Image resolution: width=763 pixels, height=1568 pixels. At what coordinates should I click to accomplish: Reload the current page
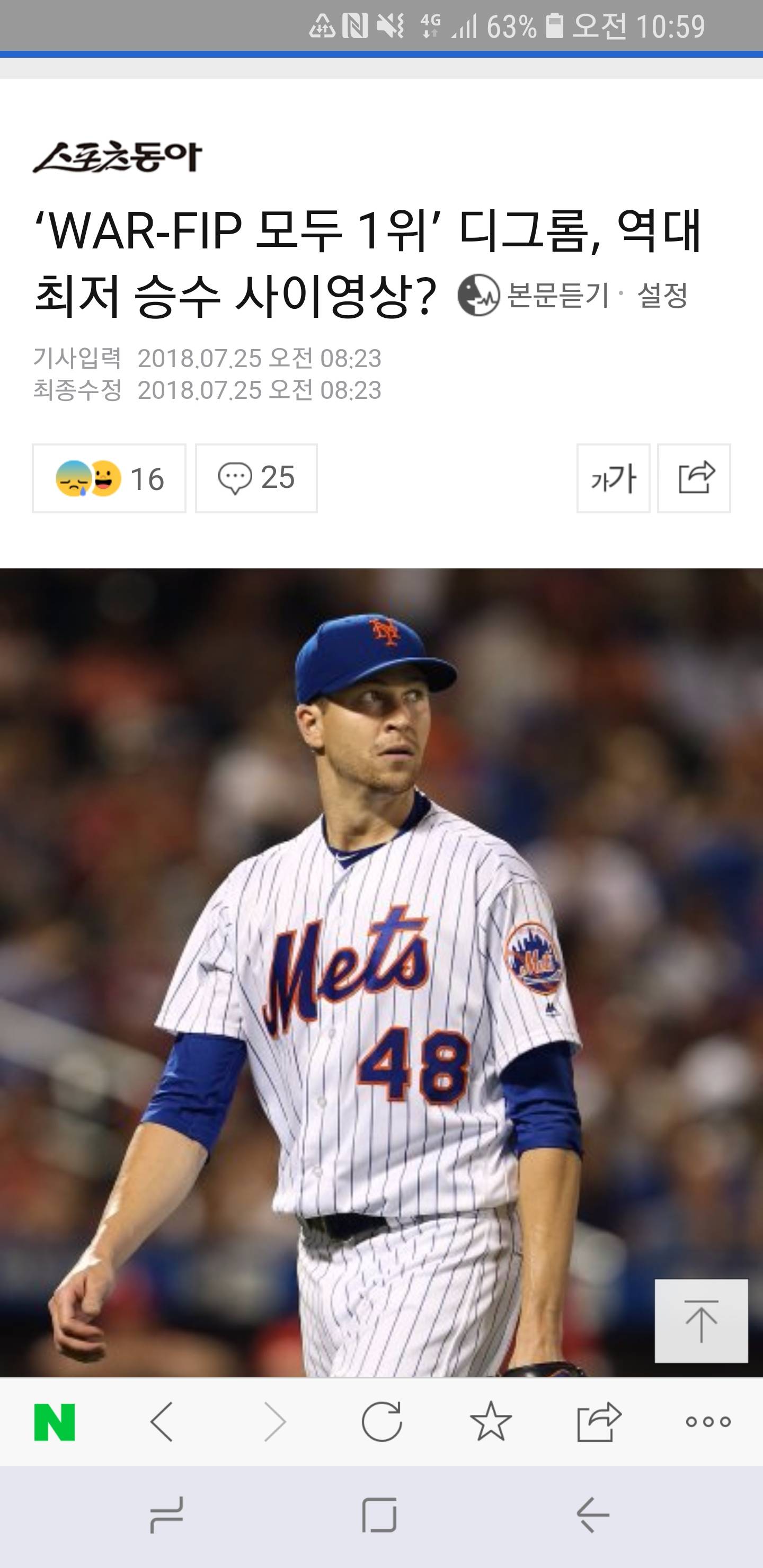click(382, 1422)
